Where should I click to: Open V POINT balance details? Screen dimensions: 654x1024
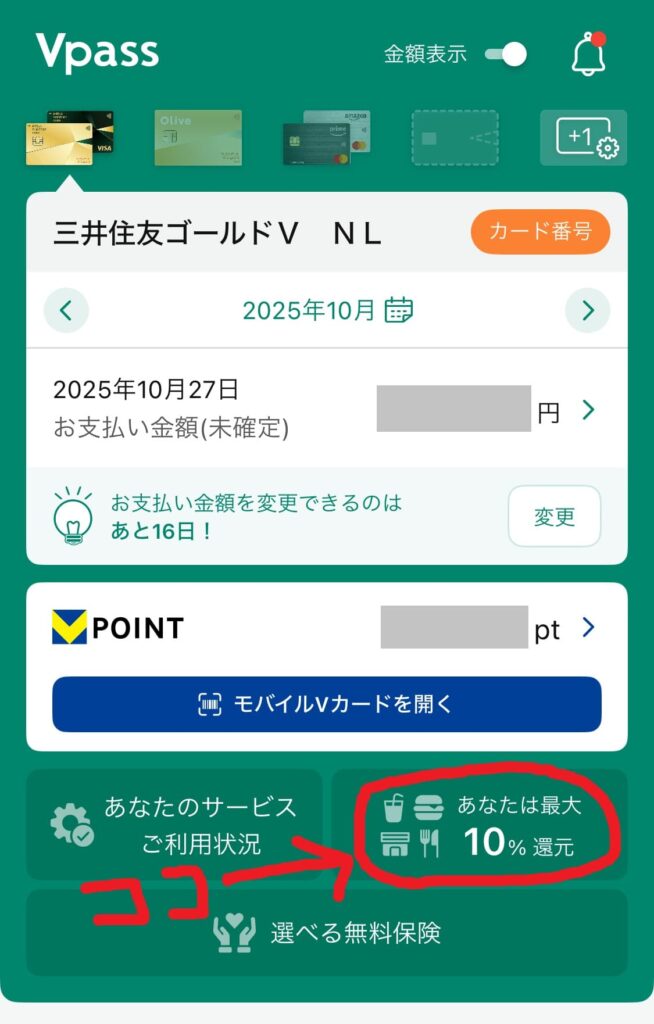coord(588,628)
